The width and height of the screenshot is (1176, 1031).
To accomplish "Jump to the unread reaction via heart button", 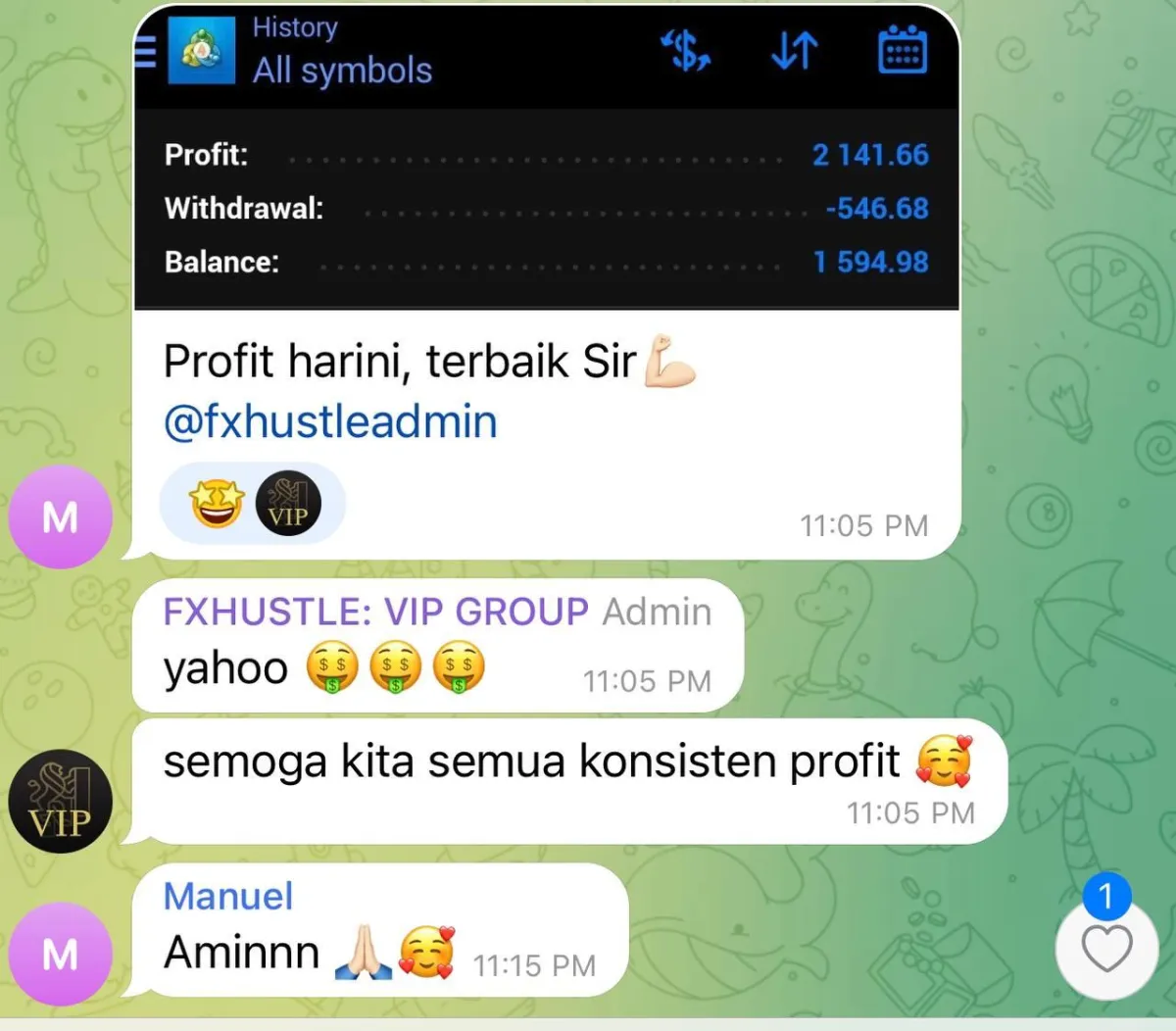I will (1106, 948).
